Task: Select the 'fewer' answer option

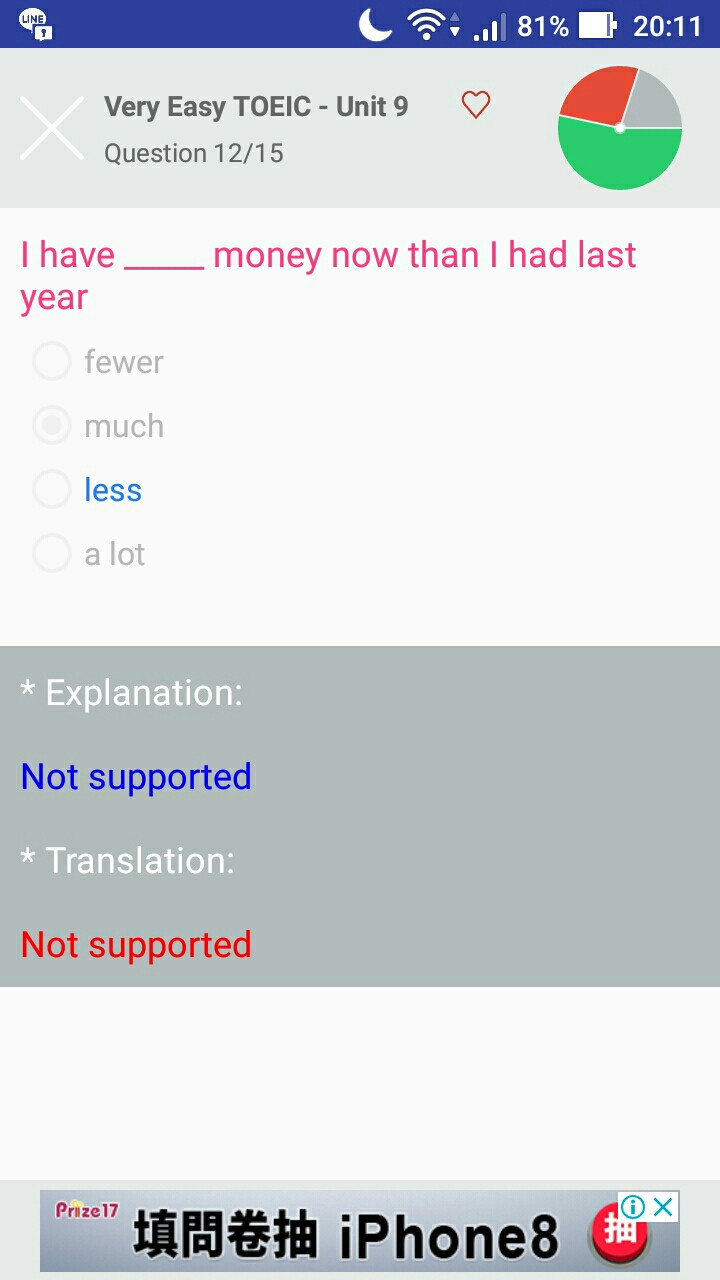Action: click(98, 361)
